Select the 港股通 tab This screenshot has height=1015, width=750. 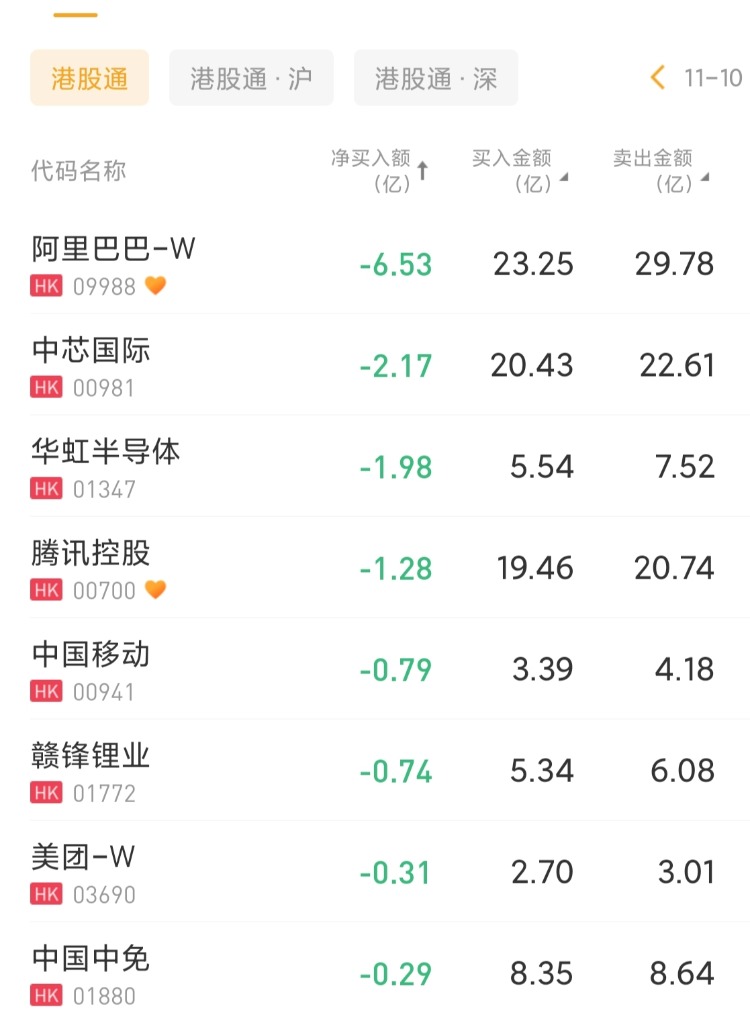(x=89, y=78)
